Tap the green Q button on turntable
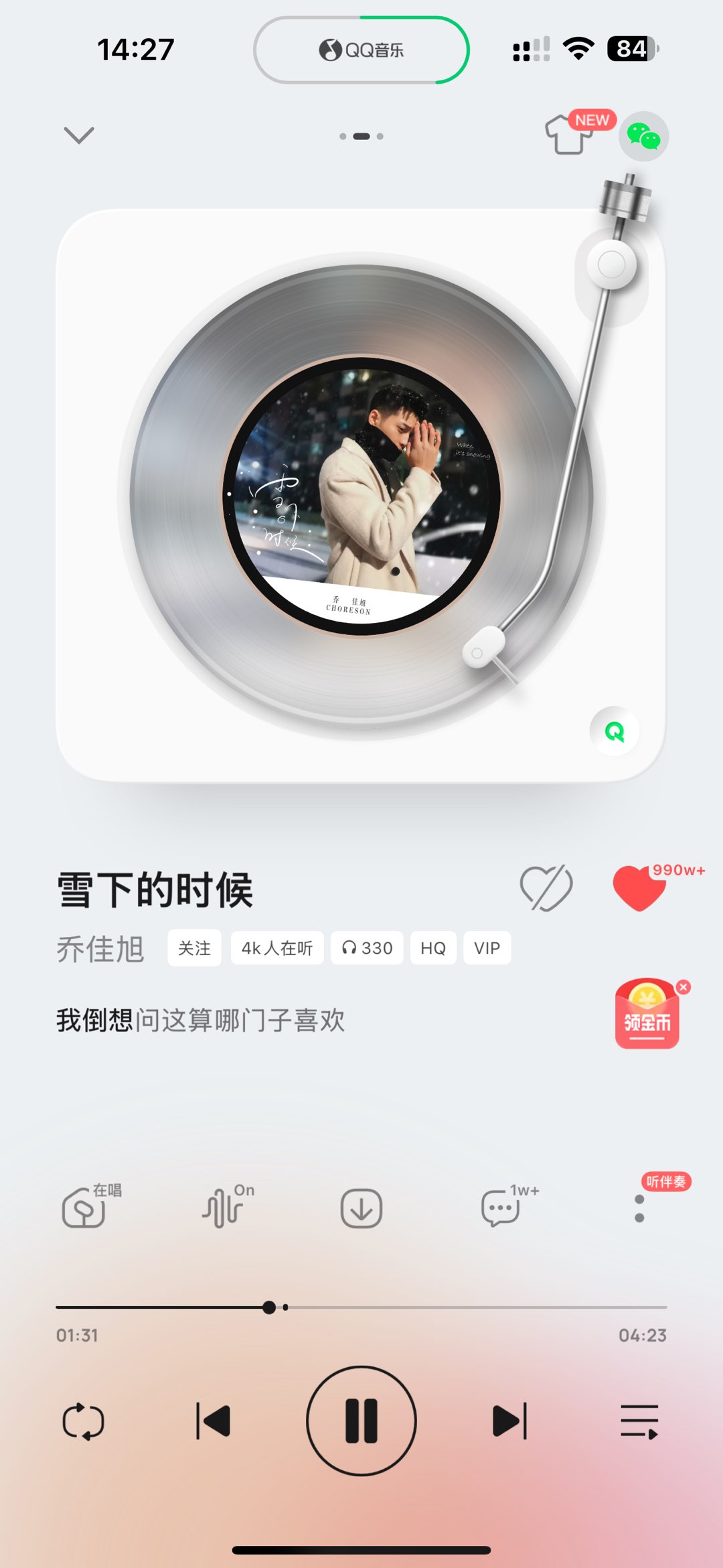The height and width of the screenshot is (1568, 723). point(614,731)
